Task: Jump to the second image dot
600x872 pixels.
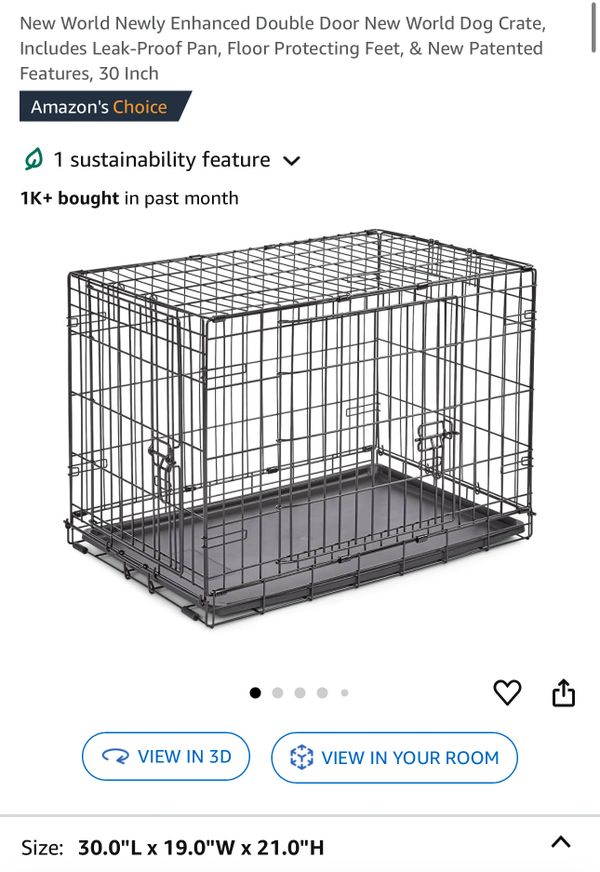Action: click(277, 692)
